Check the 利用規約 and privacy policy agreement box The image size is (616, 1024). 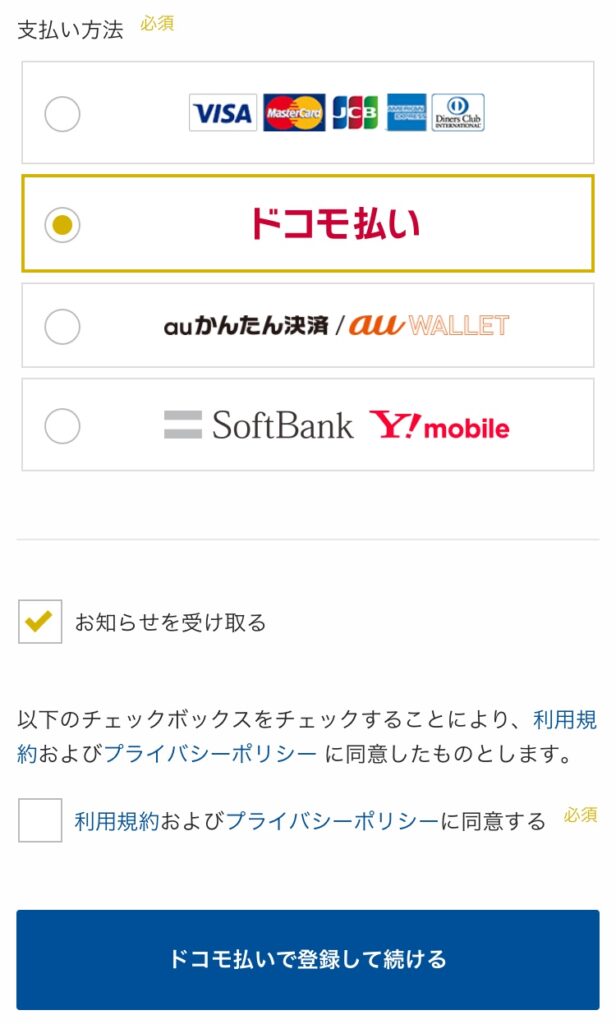tap(40, 820)
